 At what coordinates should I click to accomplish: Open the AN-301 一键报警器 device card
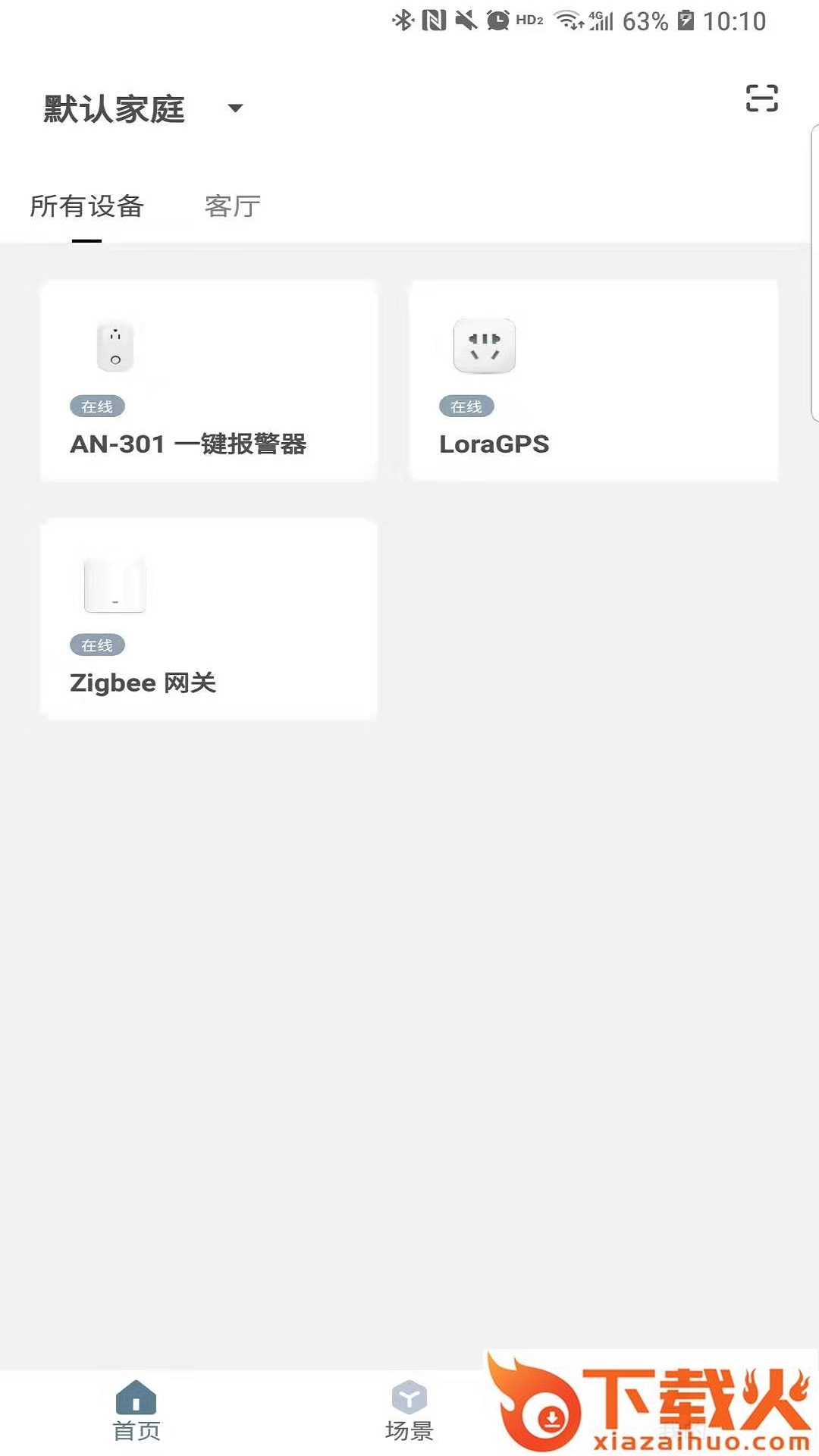(209, 381)
